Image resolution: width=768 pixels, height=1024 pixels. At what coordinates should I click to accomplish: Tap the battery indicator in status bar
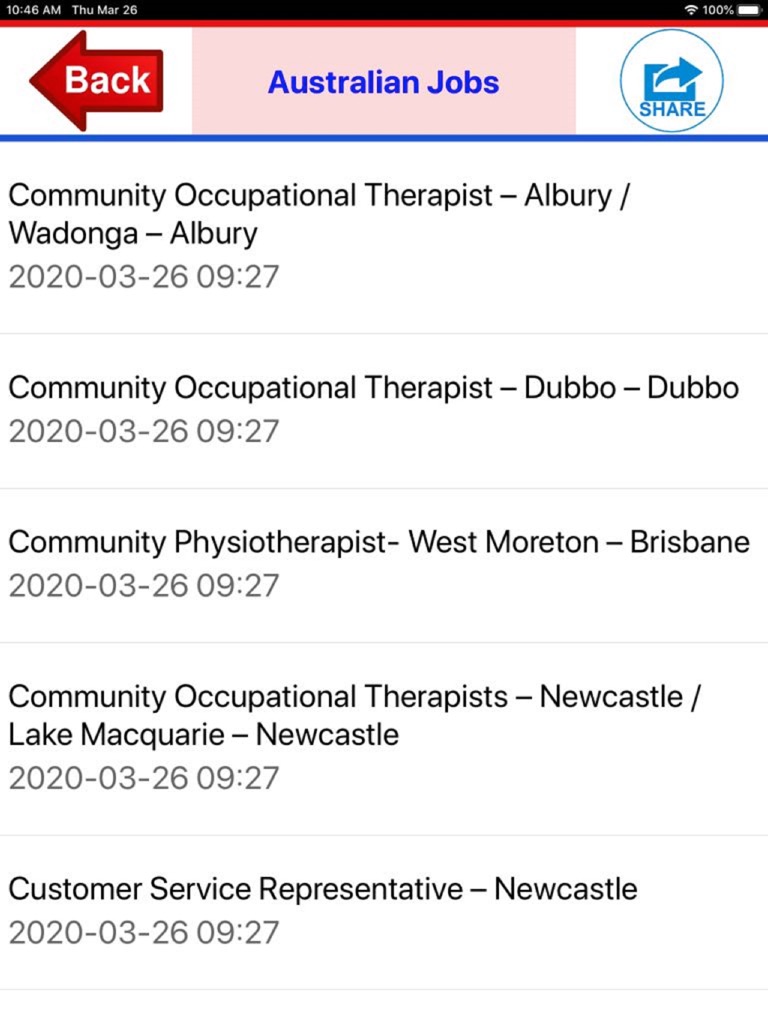coord(753,10)
